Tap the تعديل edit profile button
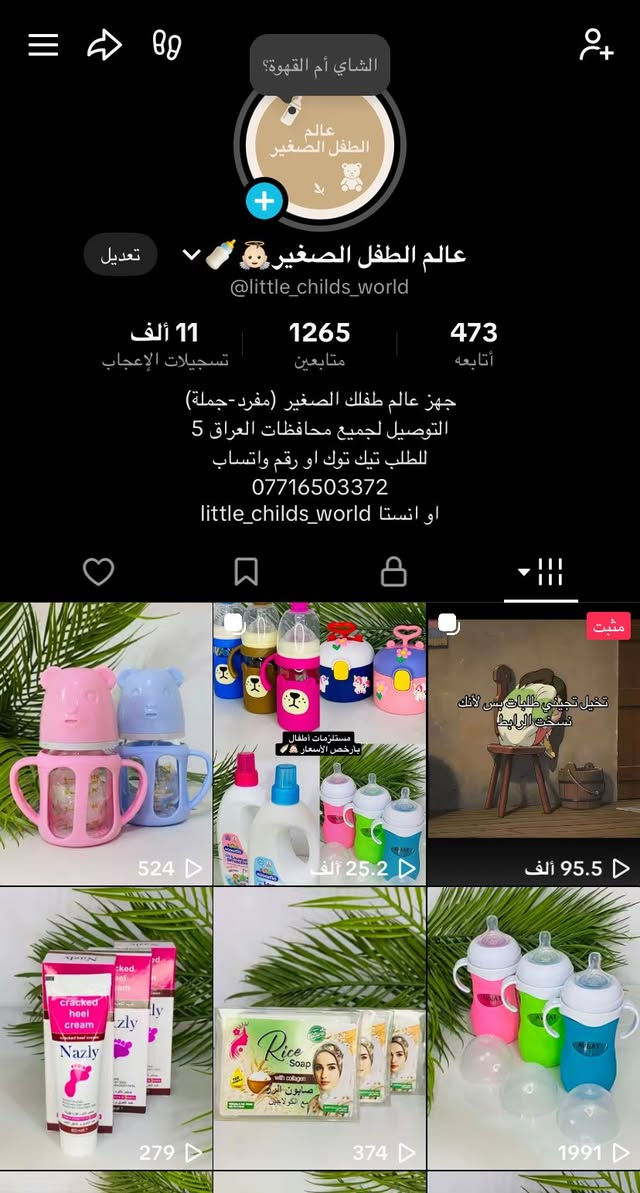Screen dimensions: 640x1193 coord(120,255)
